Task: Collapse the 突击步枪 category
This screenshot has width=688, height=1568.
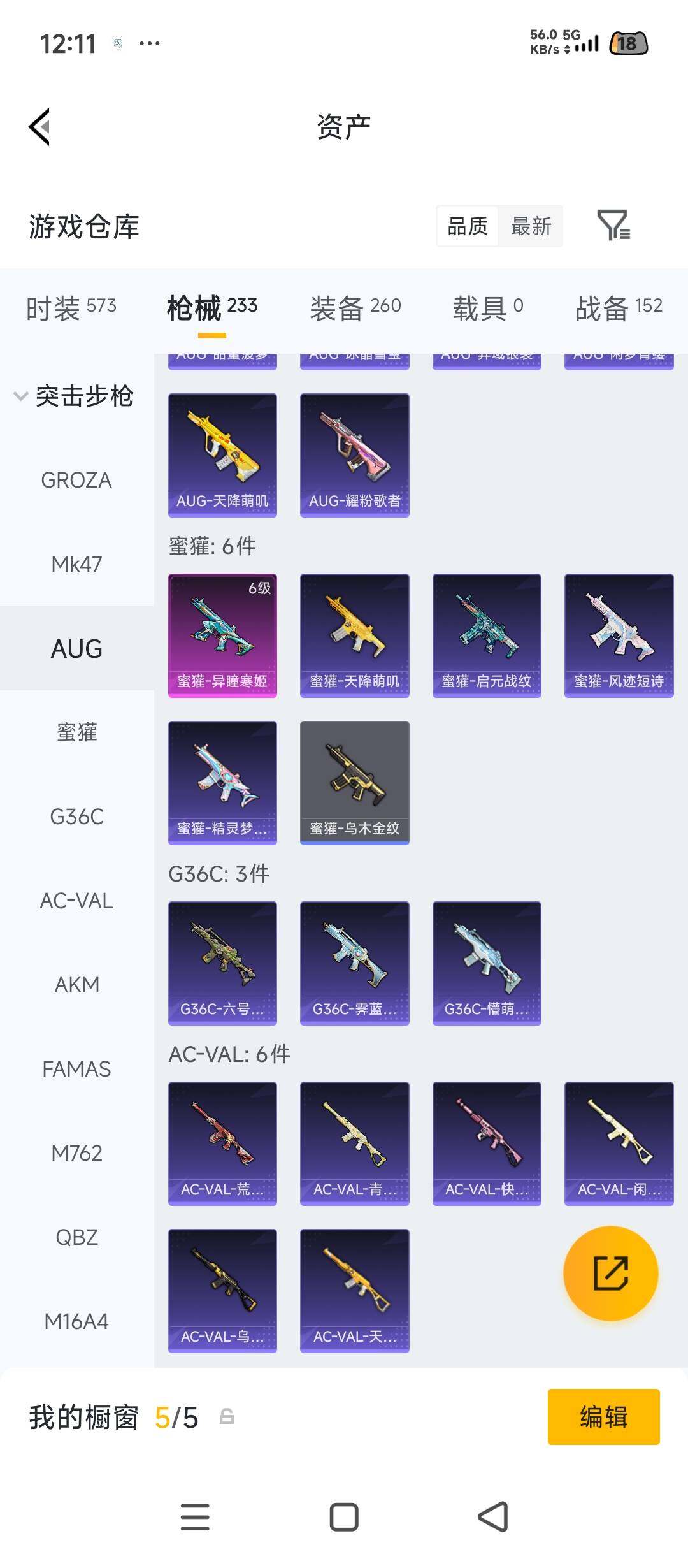Action: coord(73,396)
